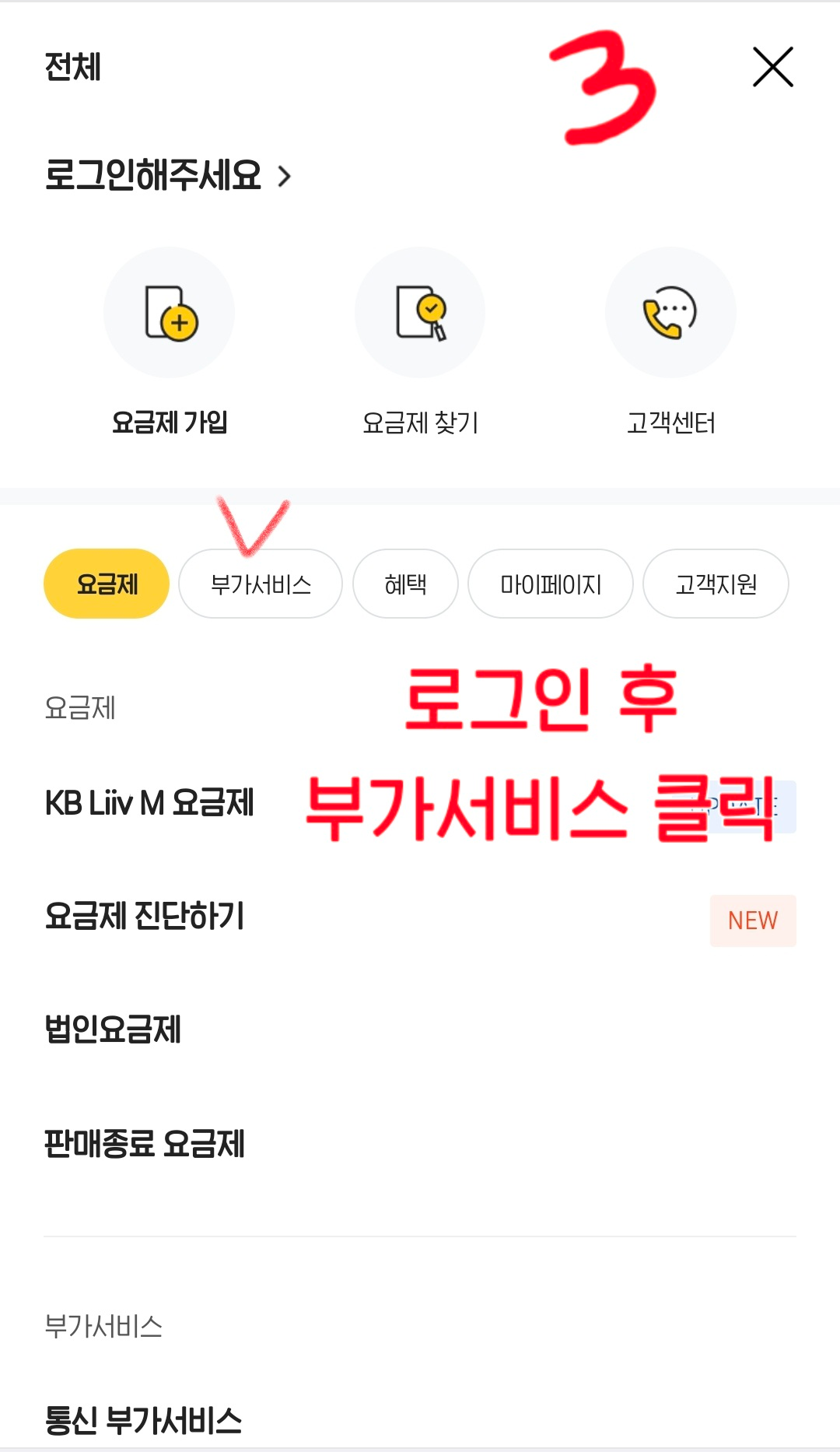Close the menu with the X icon
Viewport: 840px width, 1452px height.
click(x=772, y=68)
